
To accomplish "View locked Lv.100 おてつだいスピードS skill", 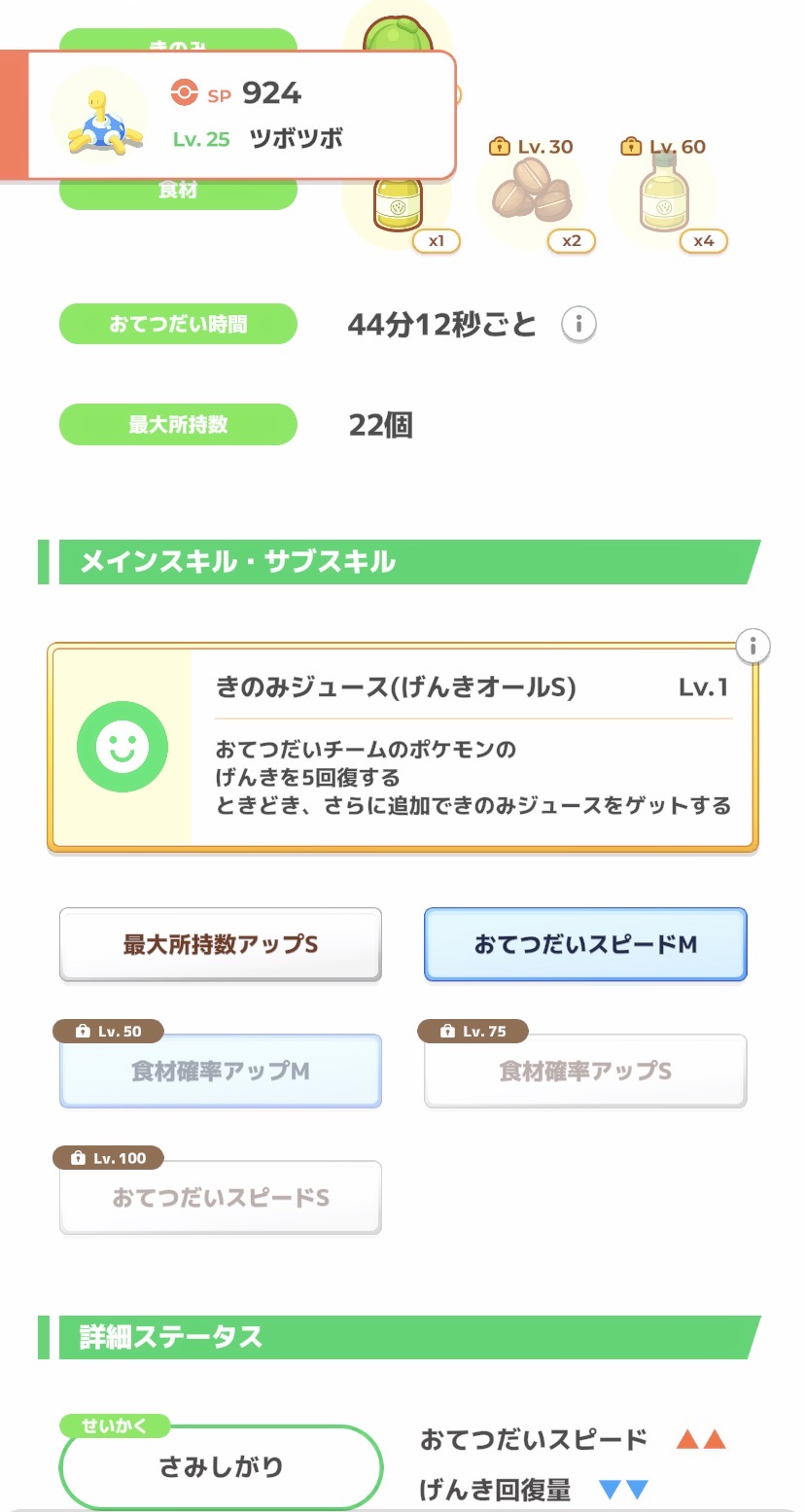I will tap(221, 1197).
